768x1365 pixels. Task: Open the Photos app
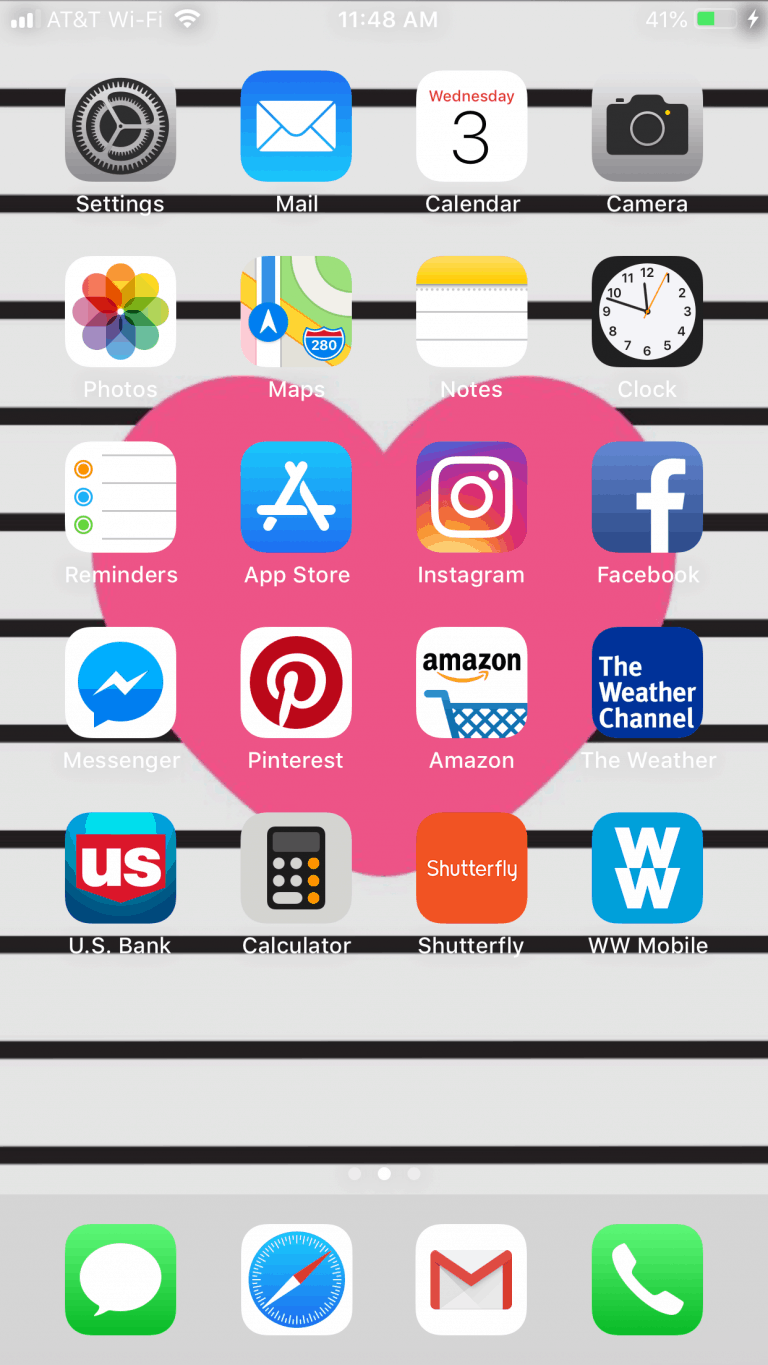120,312
